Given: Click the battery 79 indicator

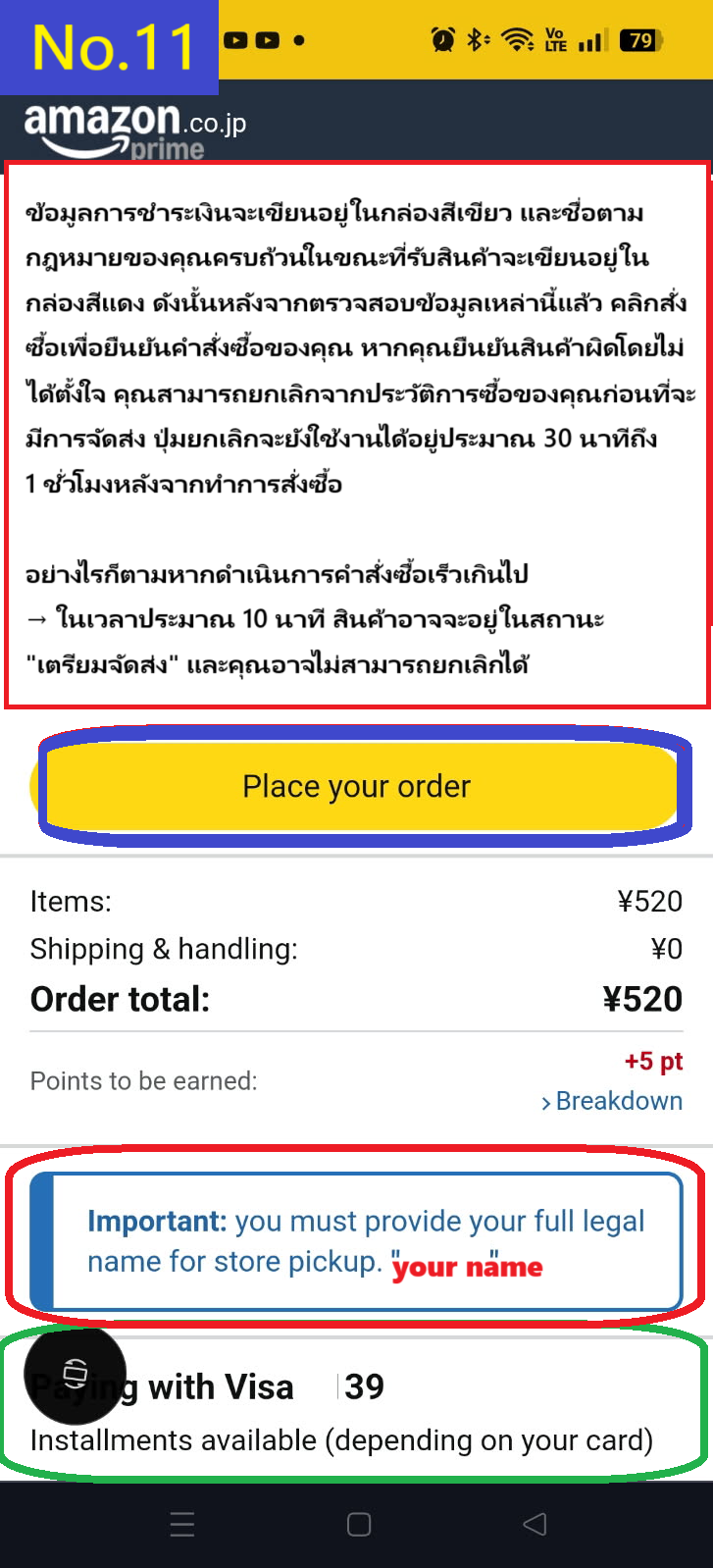Looking at the screenshot, I should tap(639, 40).
